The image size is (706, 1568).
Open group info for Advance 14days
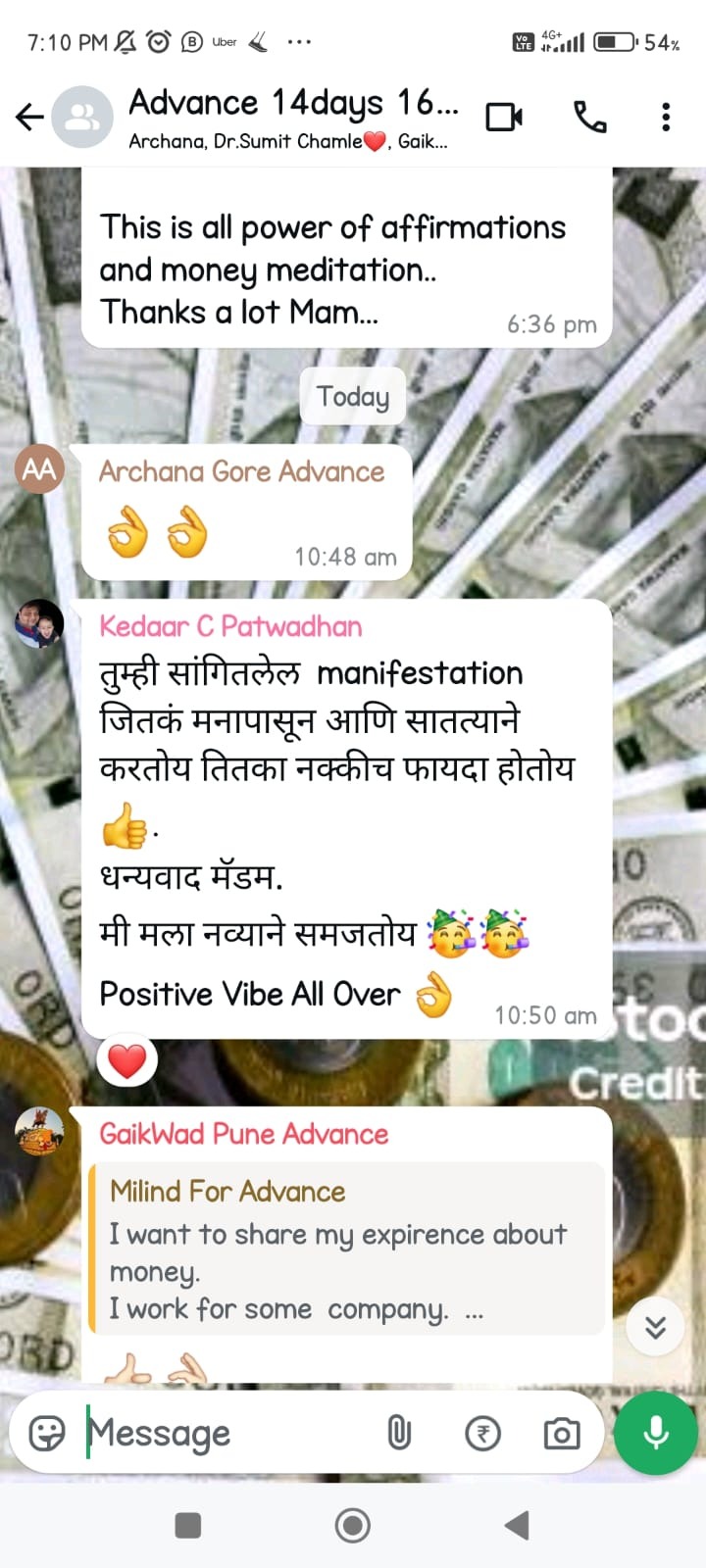(292, 118)
